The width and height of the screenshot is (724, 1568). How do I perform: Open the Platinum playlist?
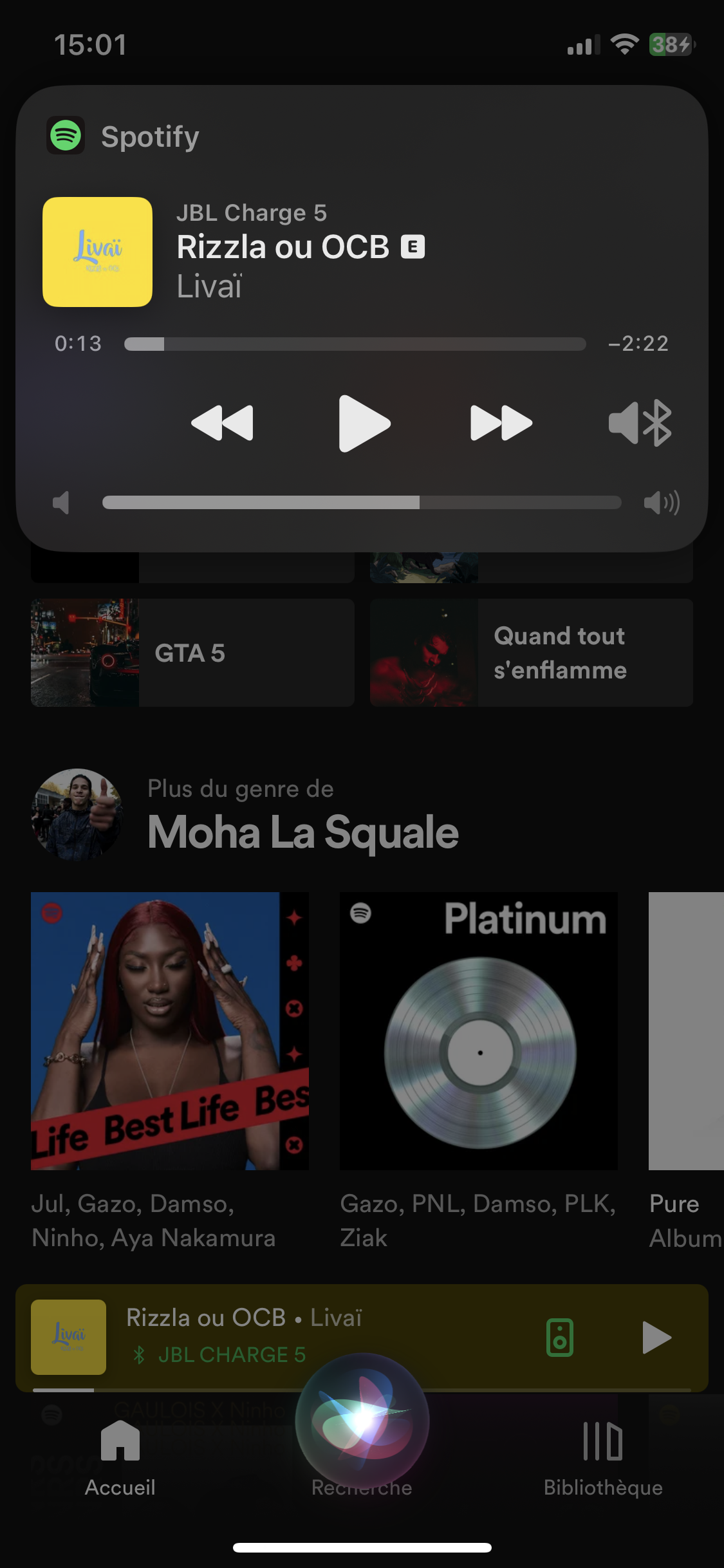478,1031
